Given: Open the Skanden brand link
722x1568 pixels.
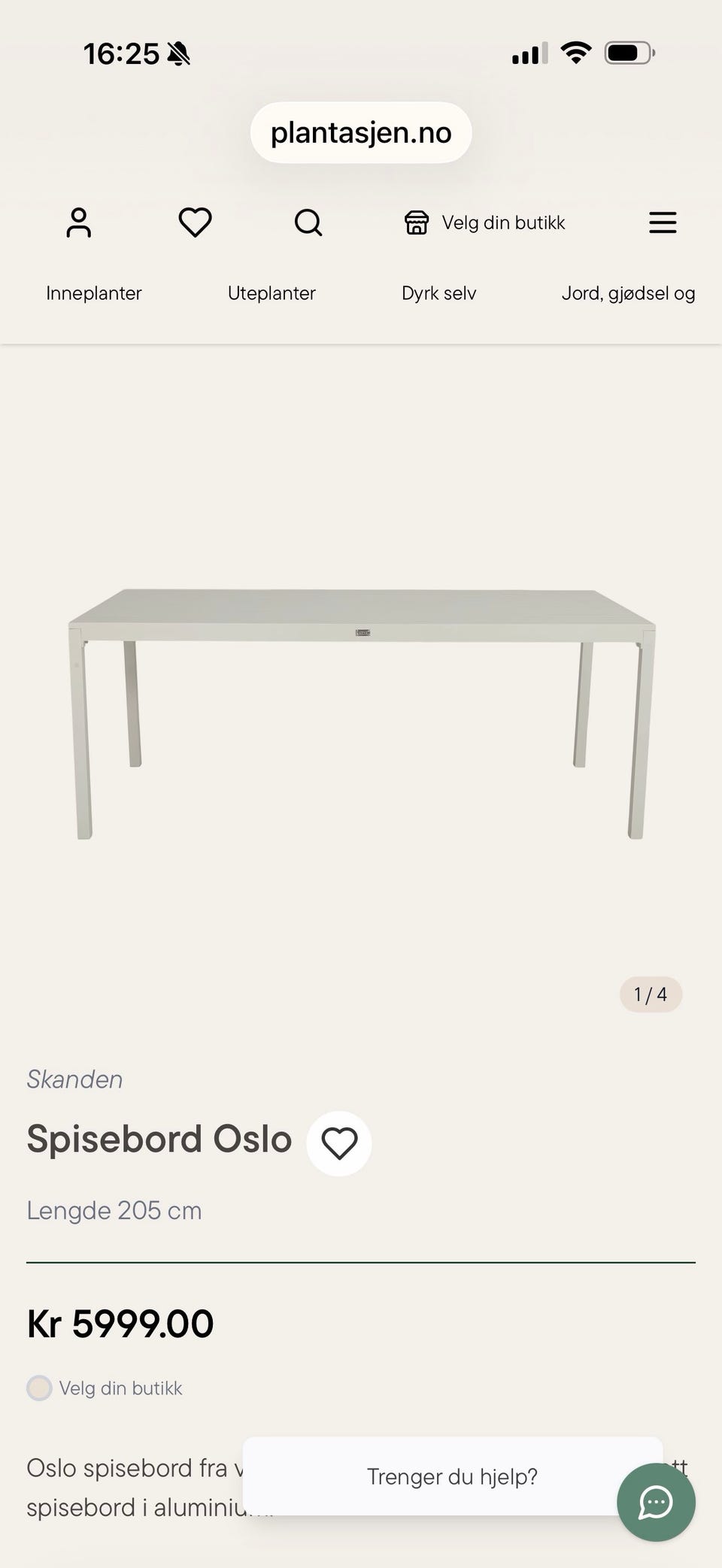Looking at the screenshot, I should [x=74, y=1079].
